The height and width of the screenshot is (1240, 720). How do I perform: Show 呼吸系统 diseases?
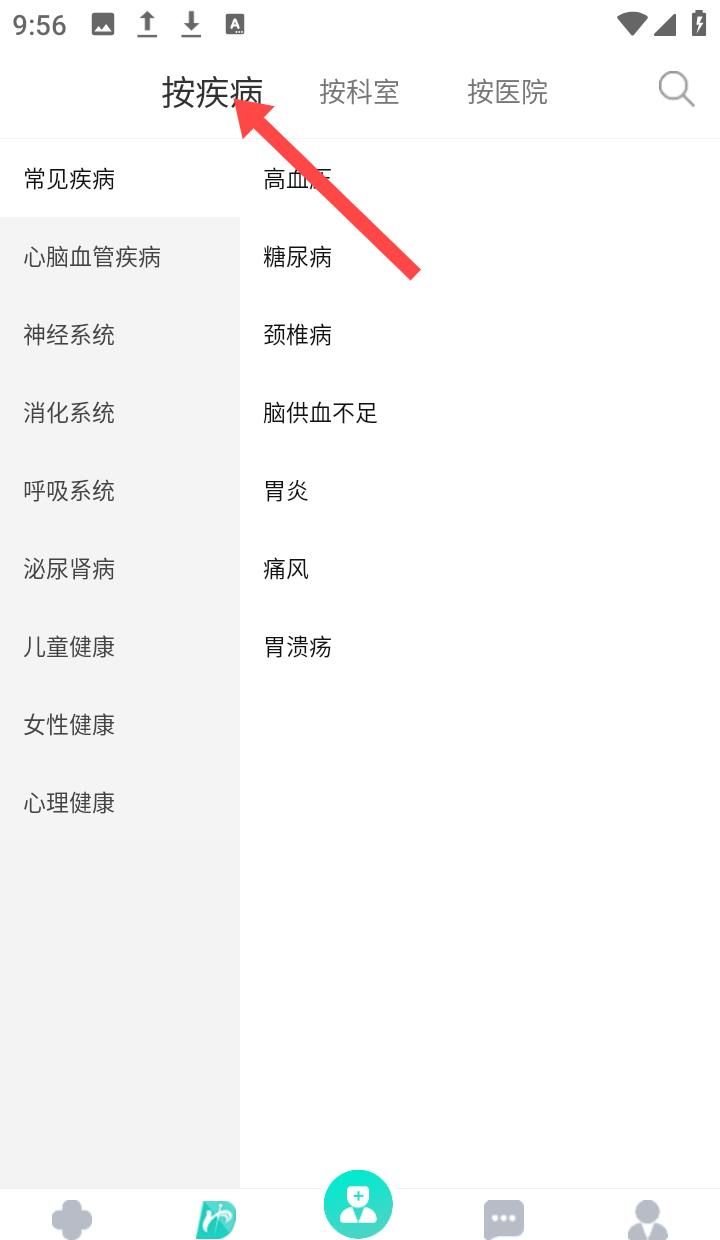click(x=69, y=491)
